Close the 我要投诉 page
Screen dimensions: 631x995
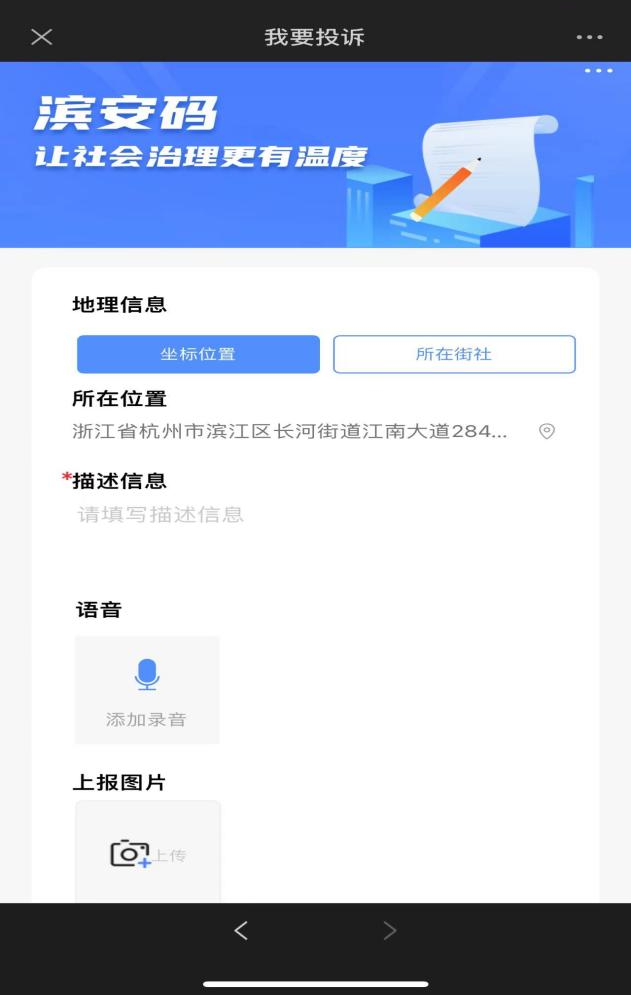(x=41, y=37)
